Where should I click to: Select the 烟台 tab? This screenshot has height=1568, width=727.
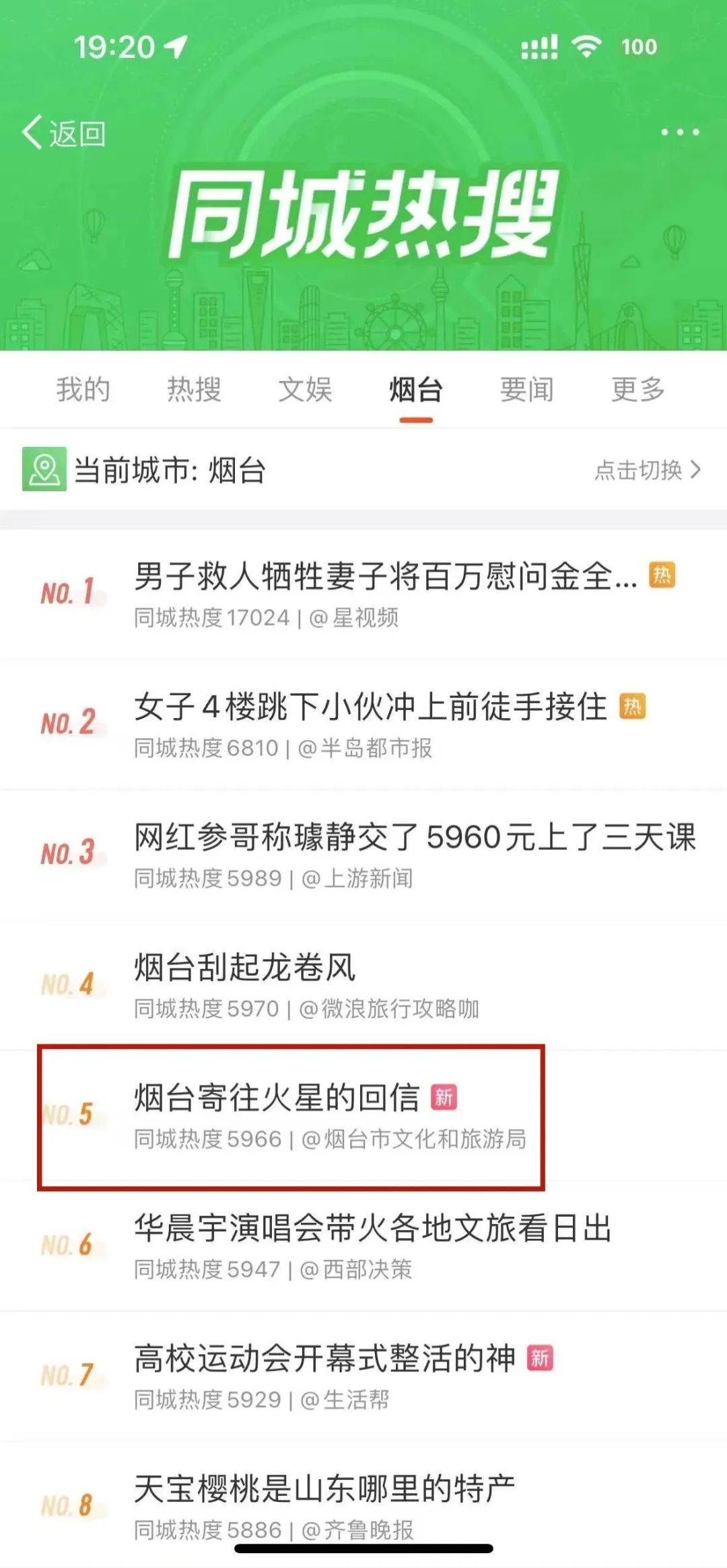(x=415, y=390)
